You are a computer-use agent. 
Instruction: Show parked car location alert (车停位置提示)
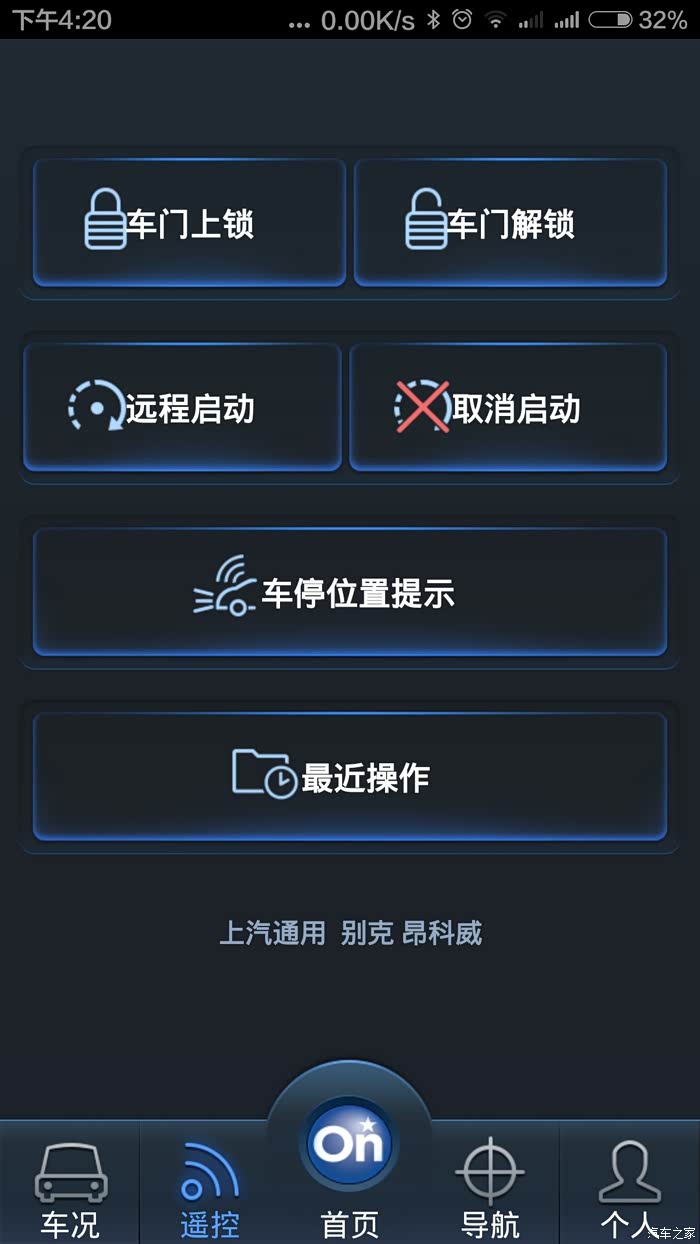tap(350, 593)
